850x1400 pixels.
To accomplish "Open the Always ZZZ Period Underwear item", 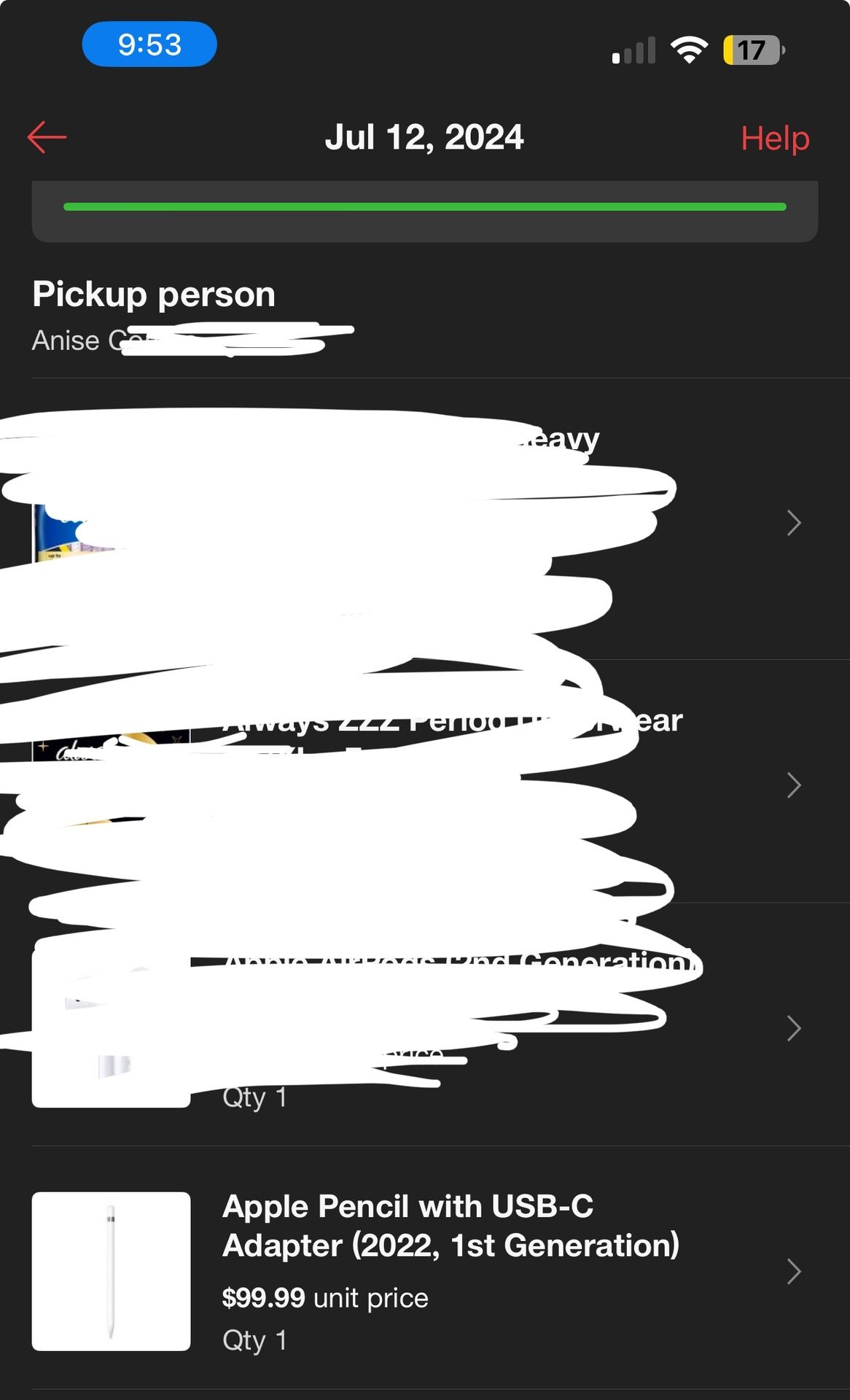I will point(793,785).
